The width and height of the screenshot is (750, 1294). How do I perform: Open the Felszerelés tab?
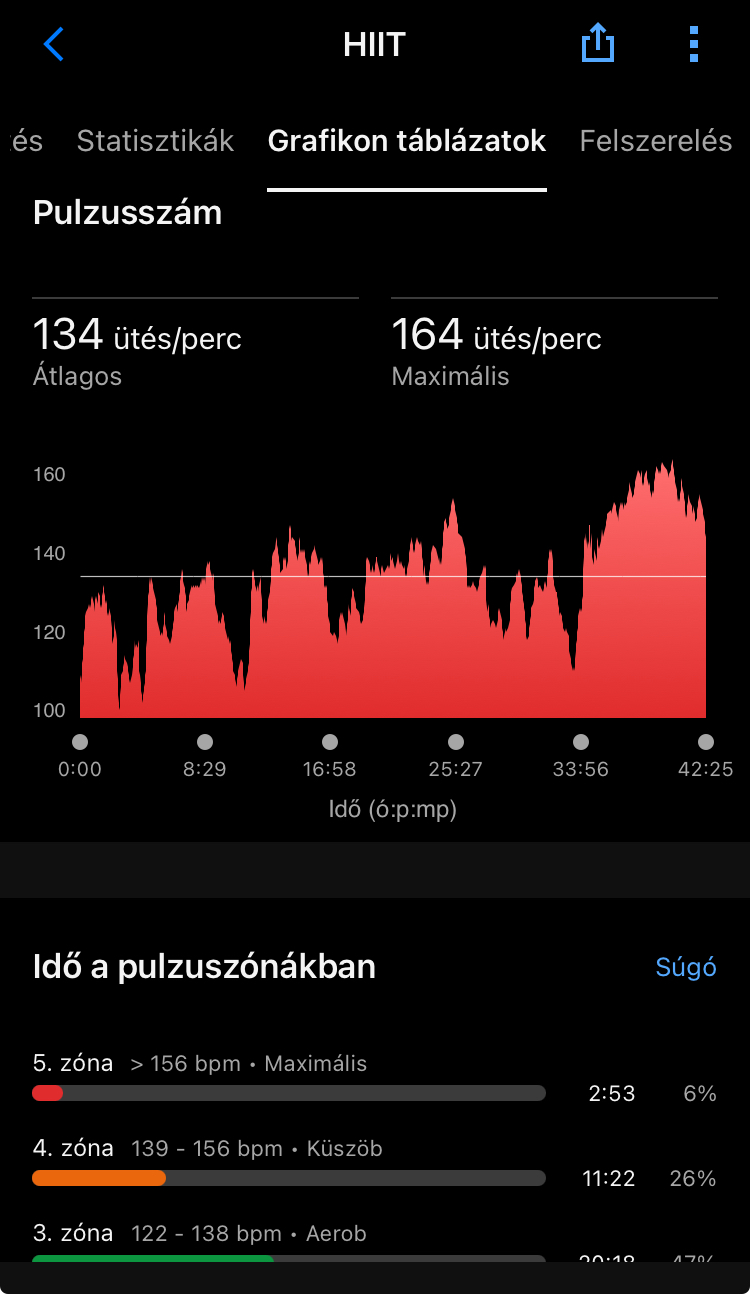tap(655, 141)
